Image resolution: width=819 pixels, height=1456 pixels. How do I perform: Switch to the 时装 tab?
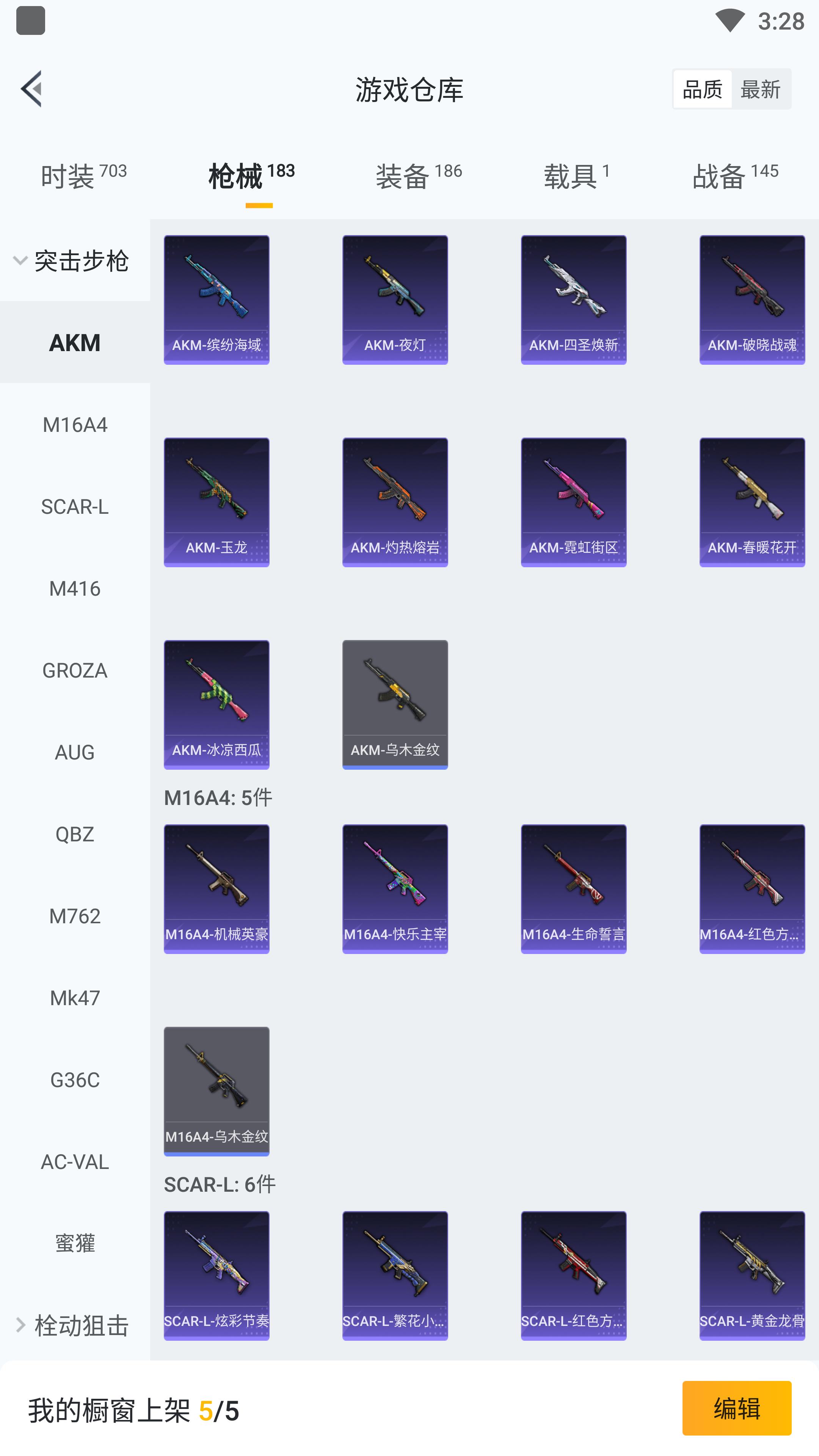pos(84,175)
